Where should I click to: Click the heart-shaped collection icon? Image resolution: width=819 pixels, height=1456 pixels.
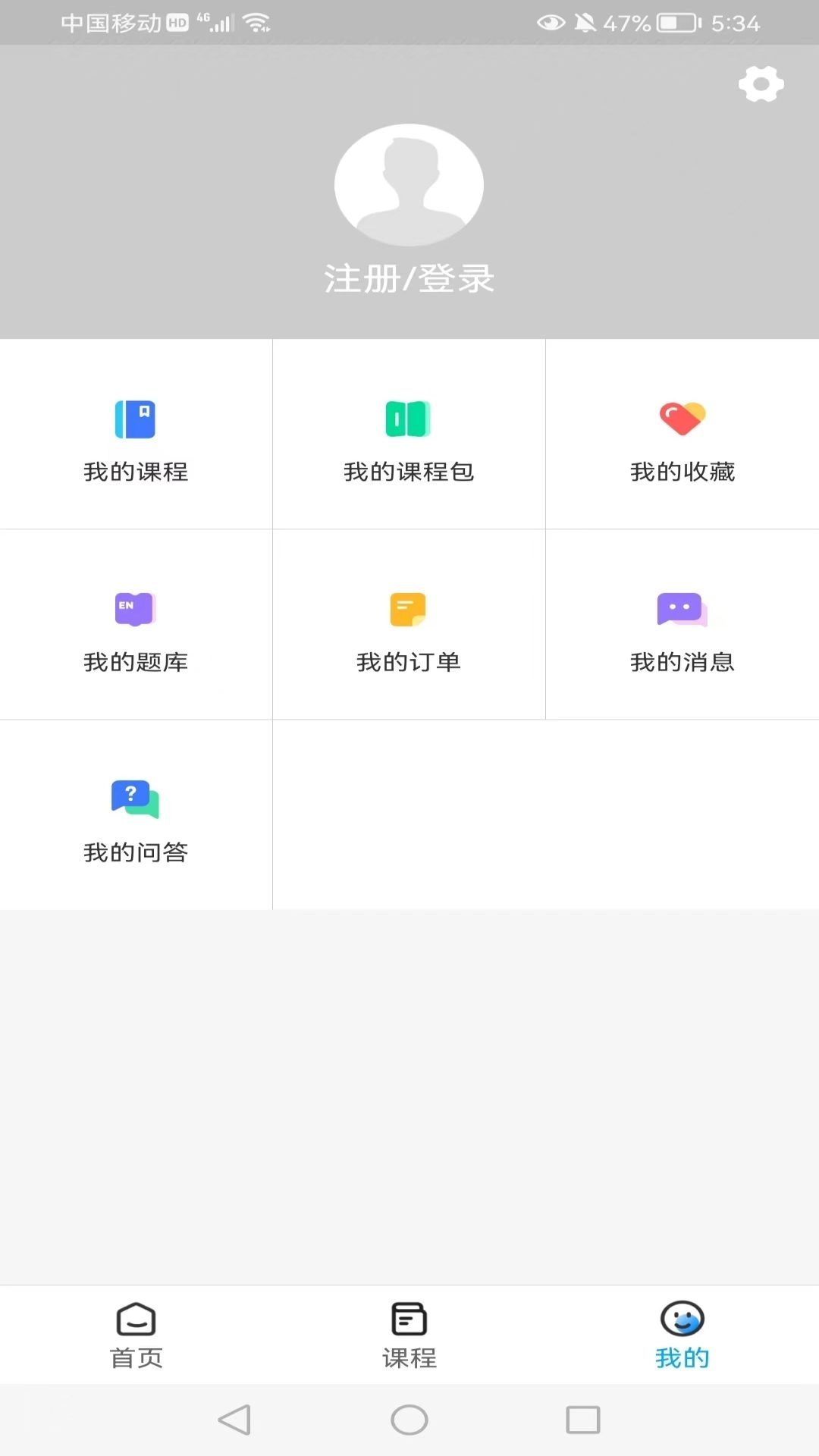(681, 418)
